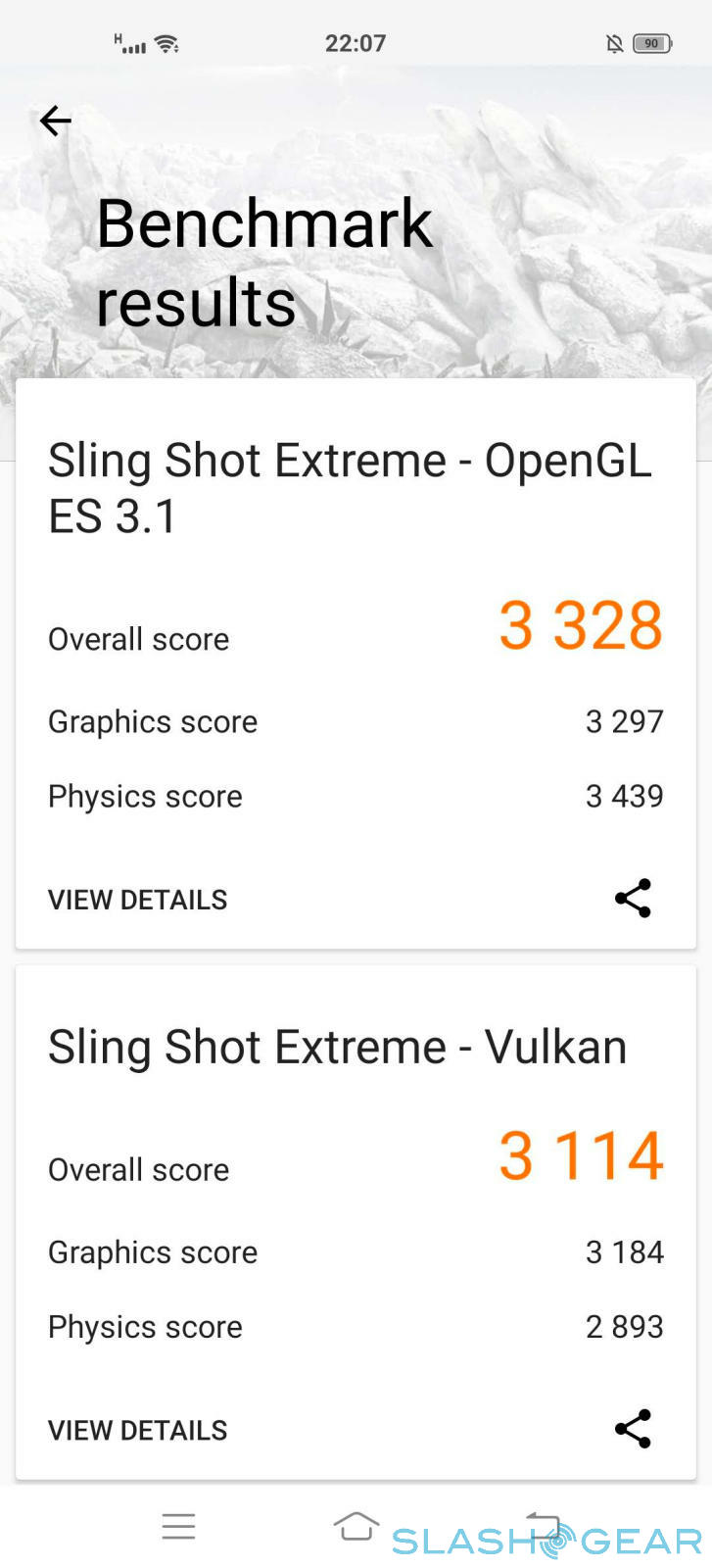Viewport: 712px width, 1568px height.
Task: Open the system menu navigation button
Action: point(178,1526)
